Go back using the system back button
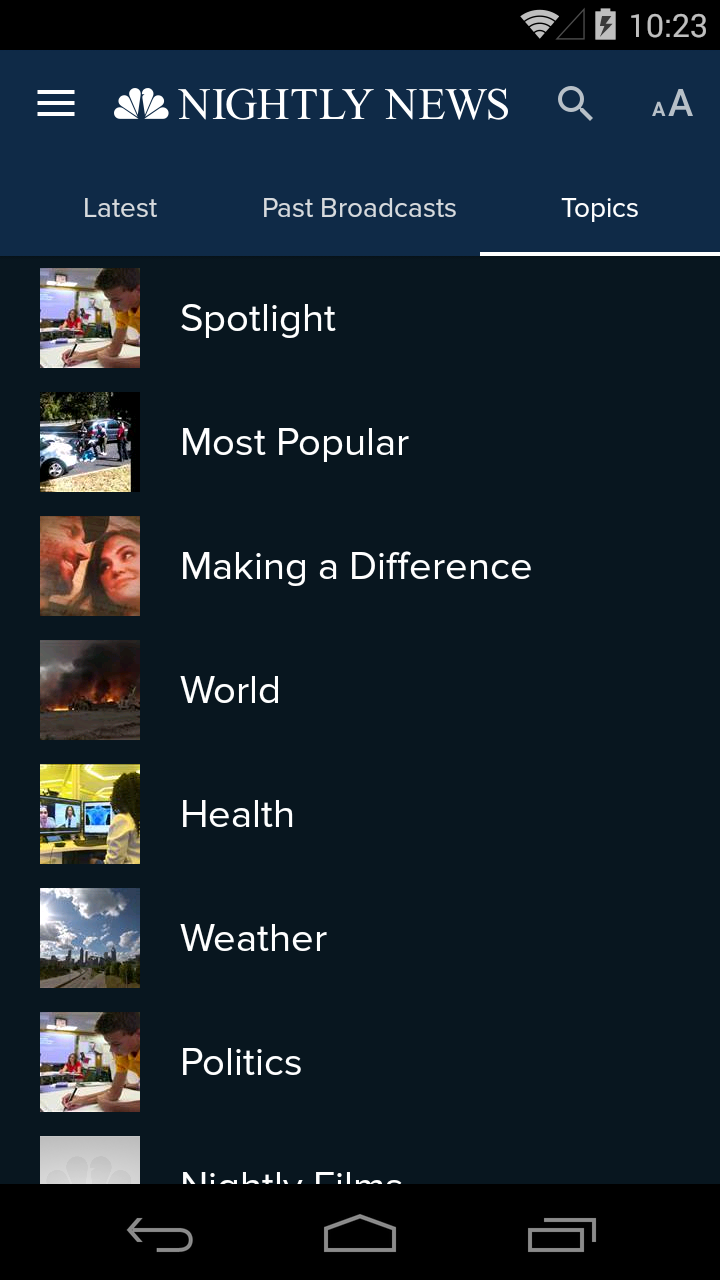Image resolution: width=720 pixels, height=1280 pixels. [x=160, y=1236]
